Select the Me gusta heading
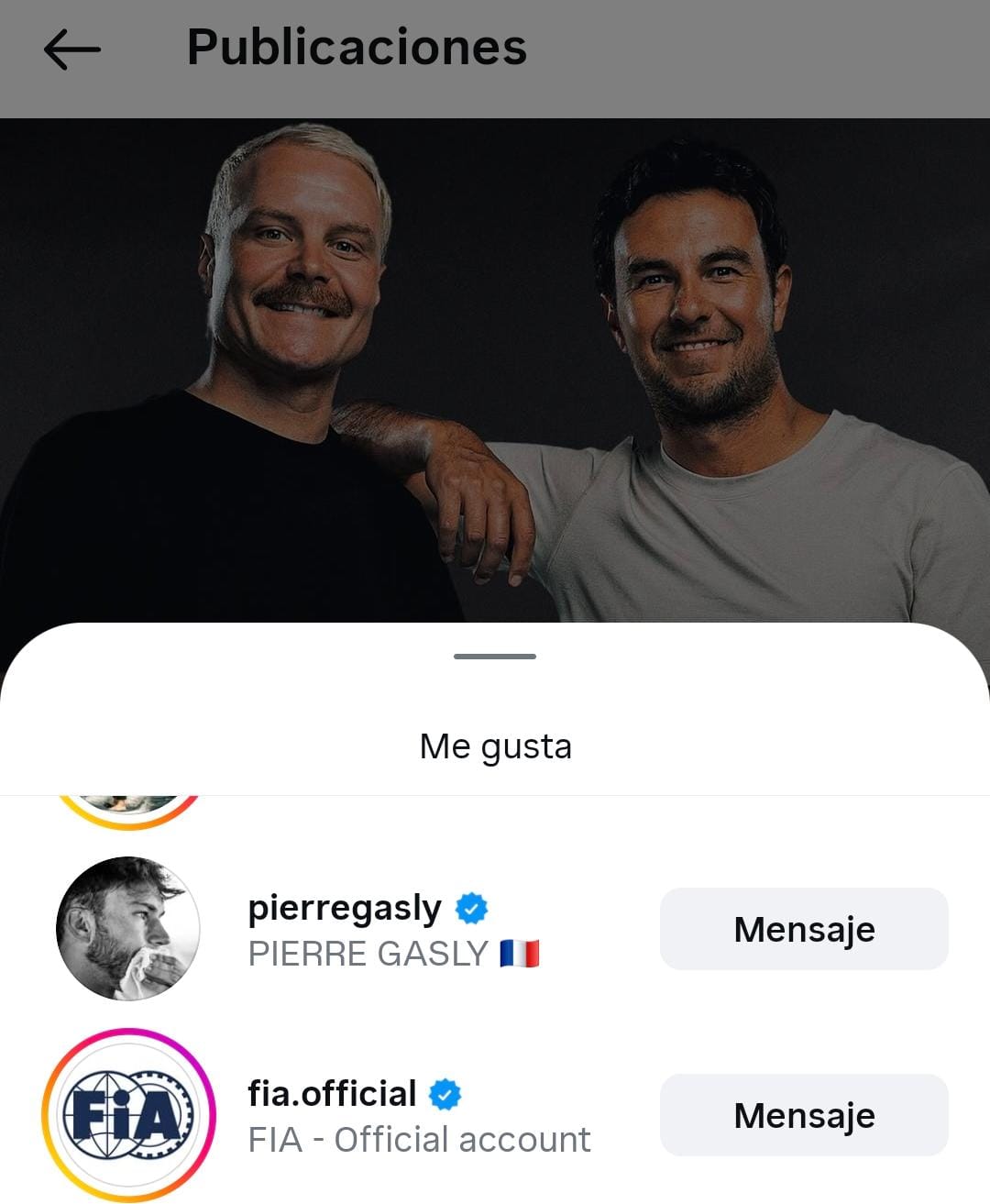Image resolution: width=990 pixels, height=1204 pixels. (495, 746)
